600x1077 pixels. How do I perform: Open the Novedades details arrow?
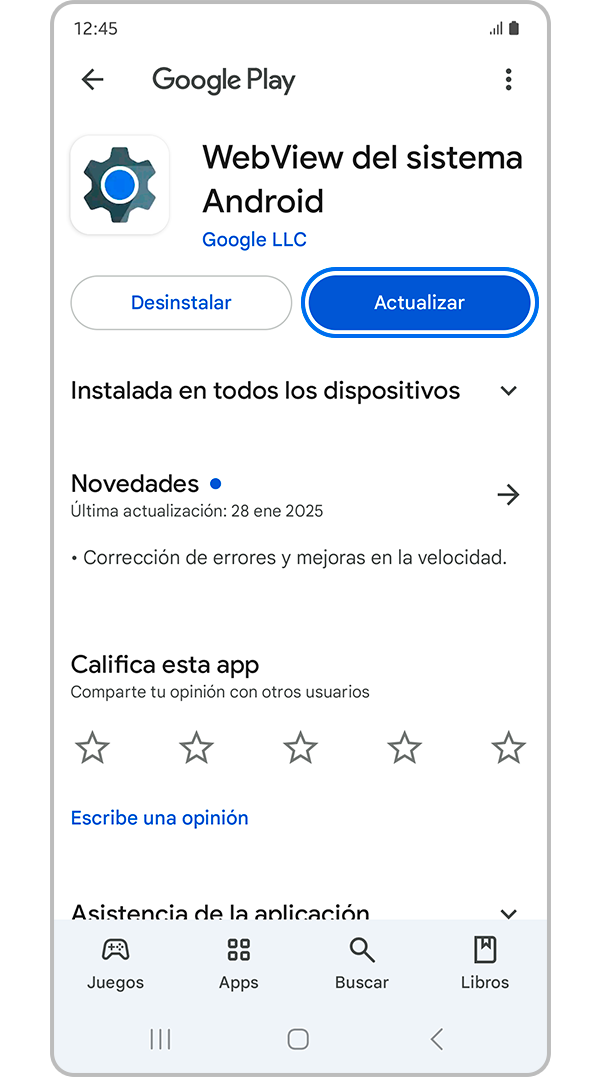[508, 495]
